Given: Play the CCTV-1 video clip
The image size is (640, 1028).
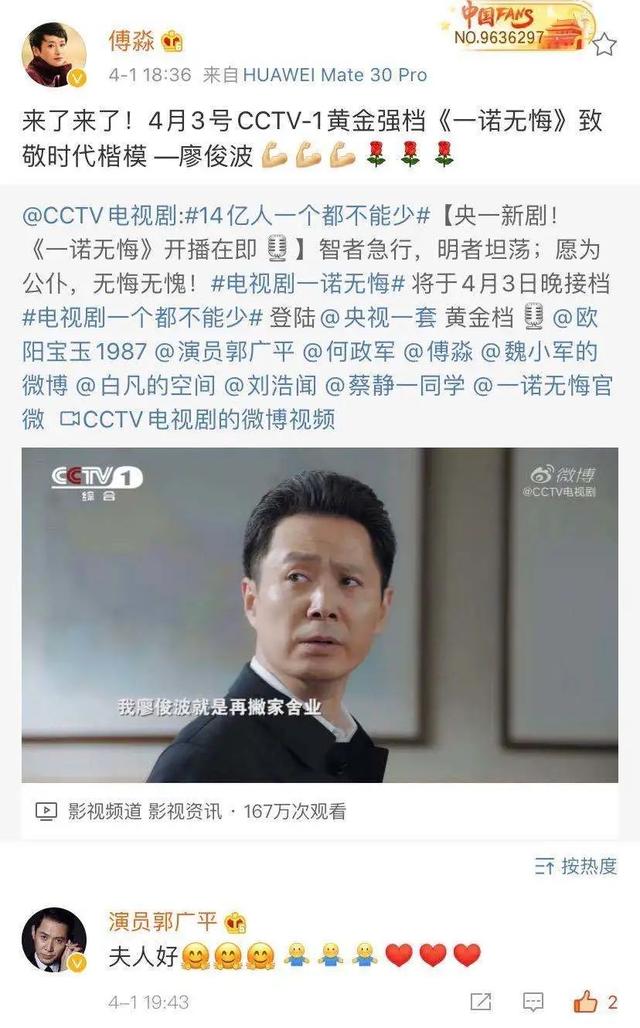Looking at the screenshot, I should click(319, 615).
